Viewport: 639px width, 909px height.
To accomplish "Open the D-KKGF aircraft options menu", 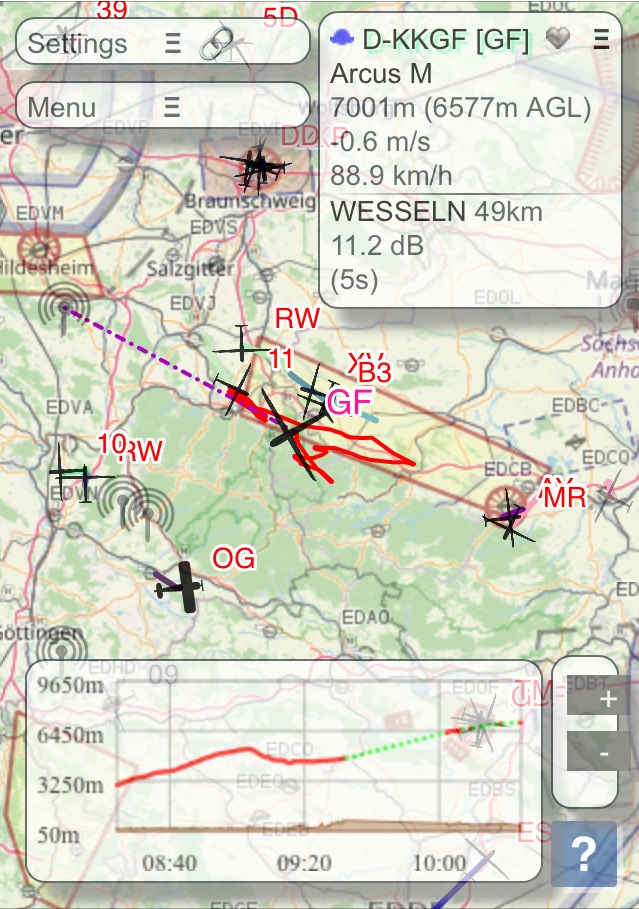I will 600,39.
